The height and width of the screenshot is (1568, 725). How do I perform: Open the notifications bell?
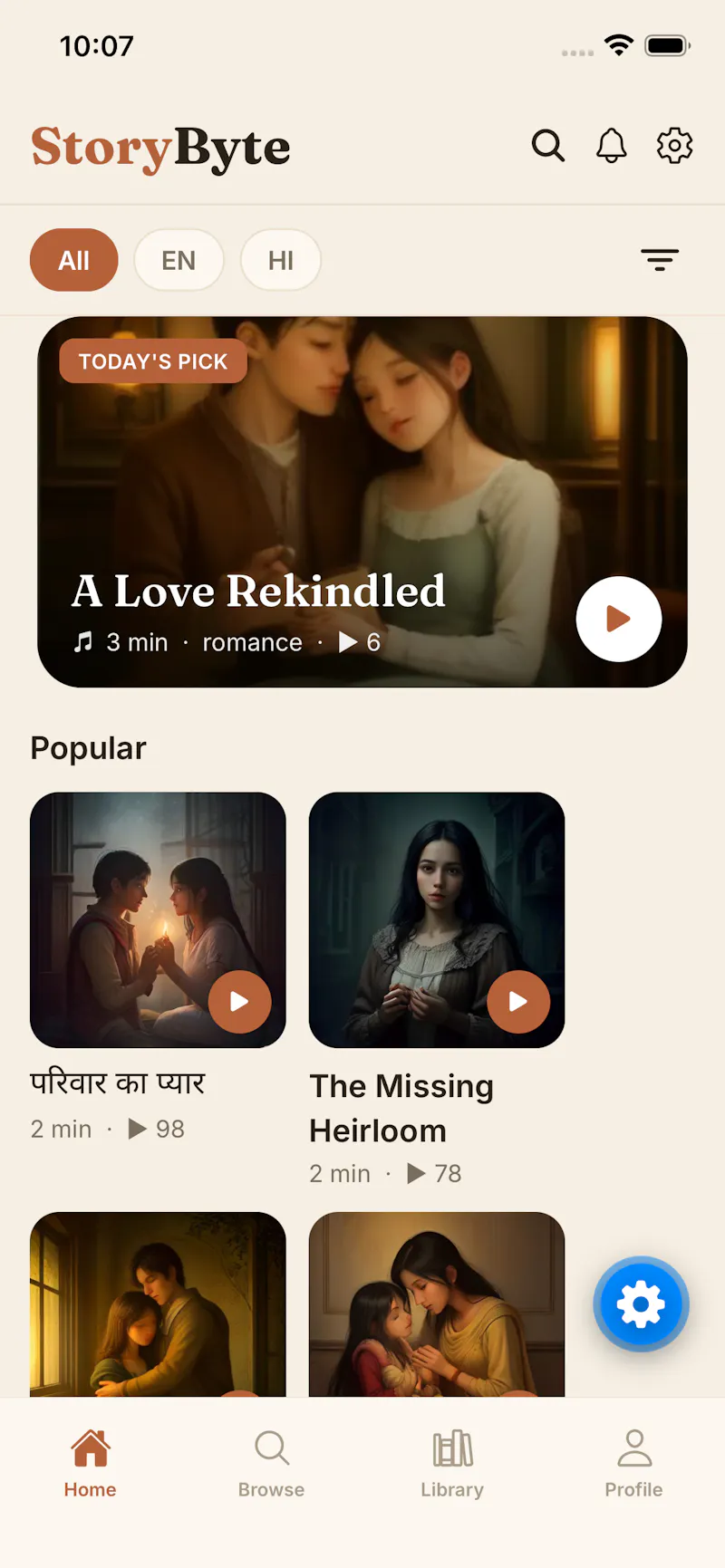(612, 145)
